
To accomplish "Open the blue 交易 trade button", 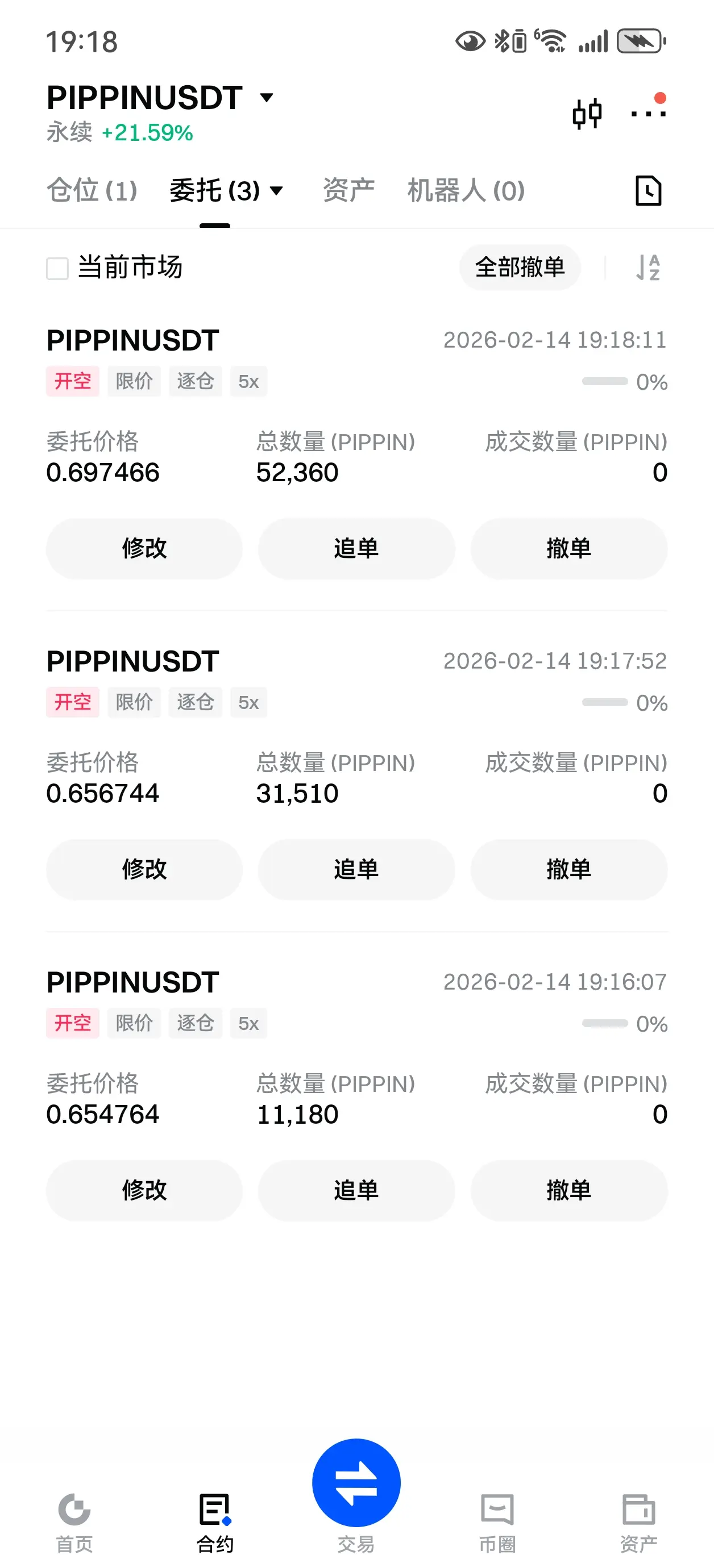I will pyautogui.click(x=356, y=1483).
